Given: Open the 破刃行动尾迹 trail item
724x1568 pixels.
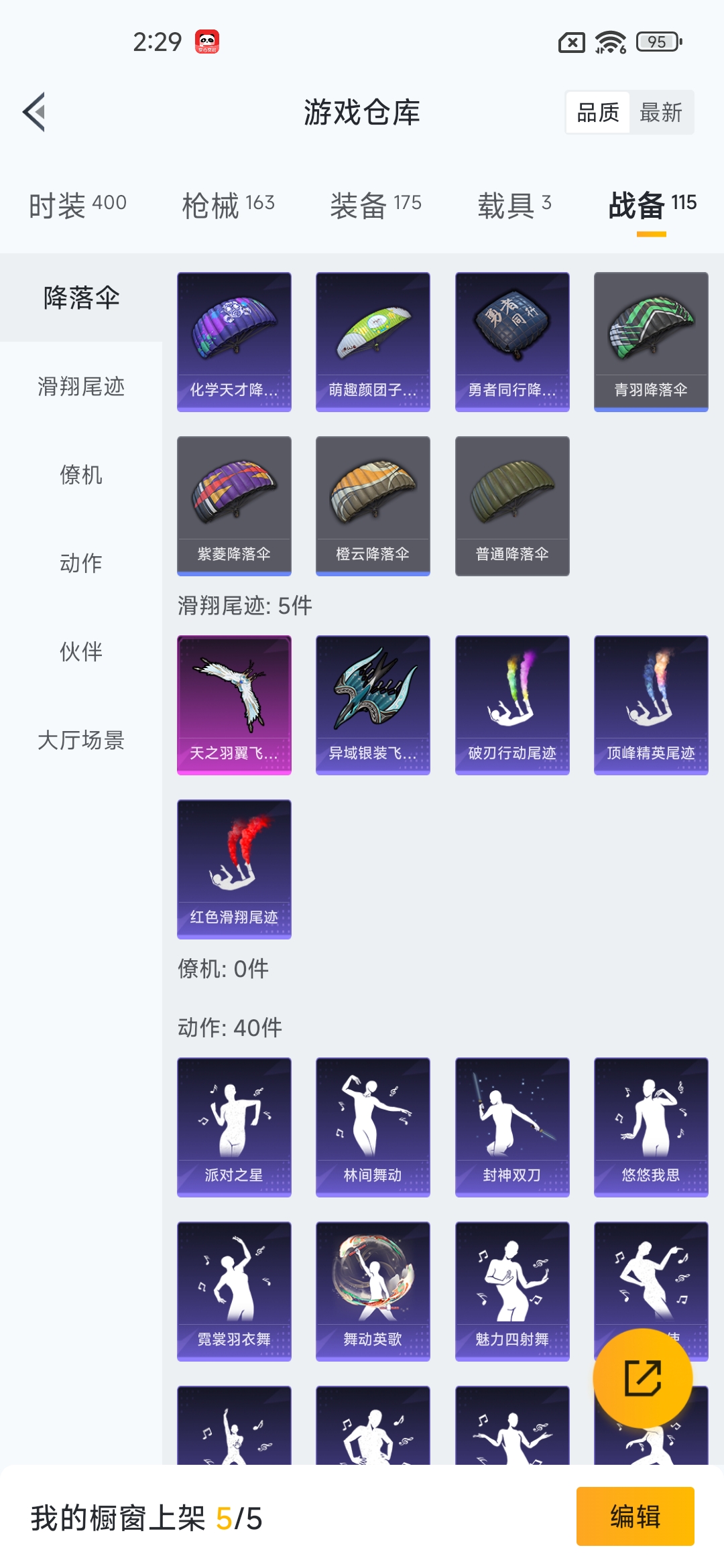Looking at the screenshot, I should tap(512, 705).
